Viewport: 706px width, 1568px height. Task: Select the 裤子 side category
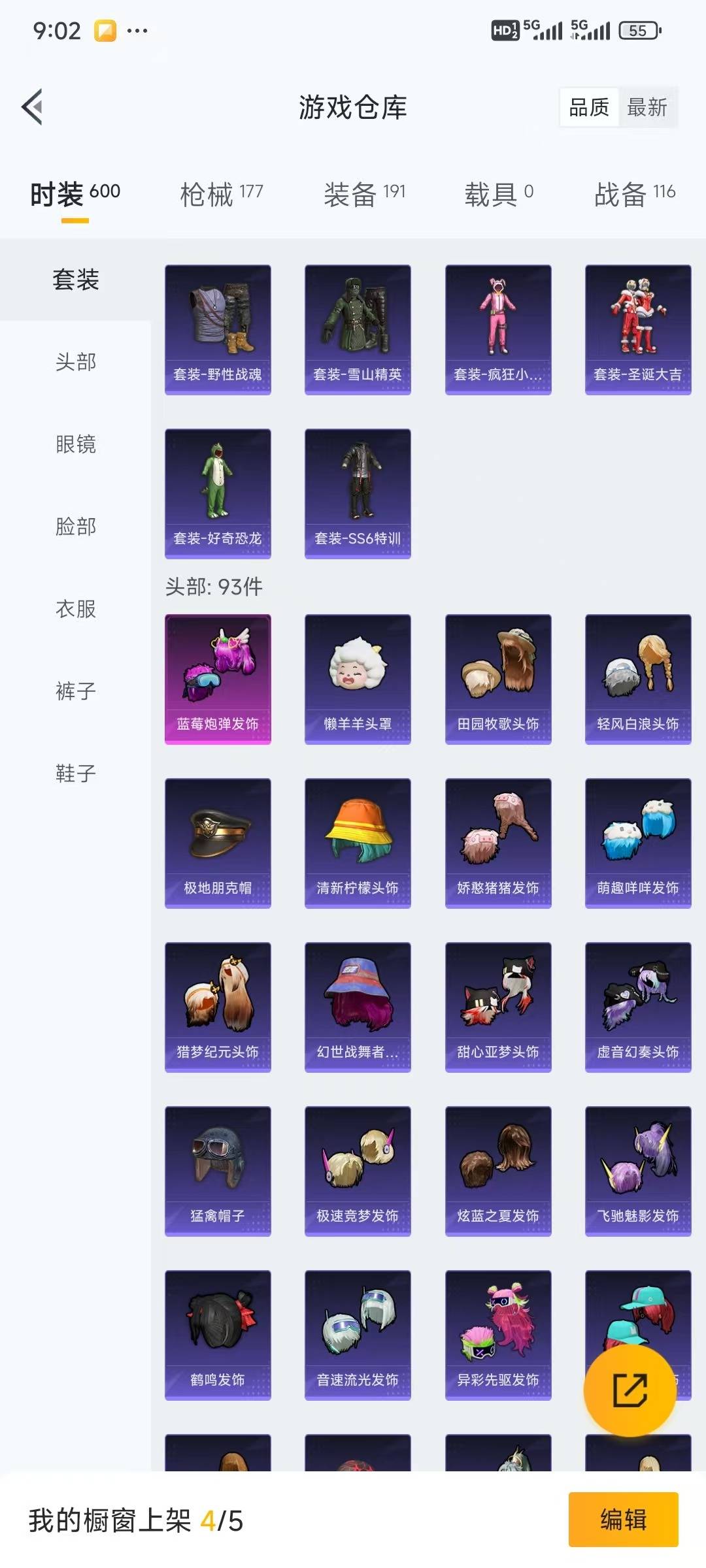coord(76,691)
